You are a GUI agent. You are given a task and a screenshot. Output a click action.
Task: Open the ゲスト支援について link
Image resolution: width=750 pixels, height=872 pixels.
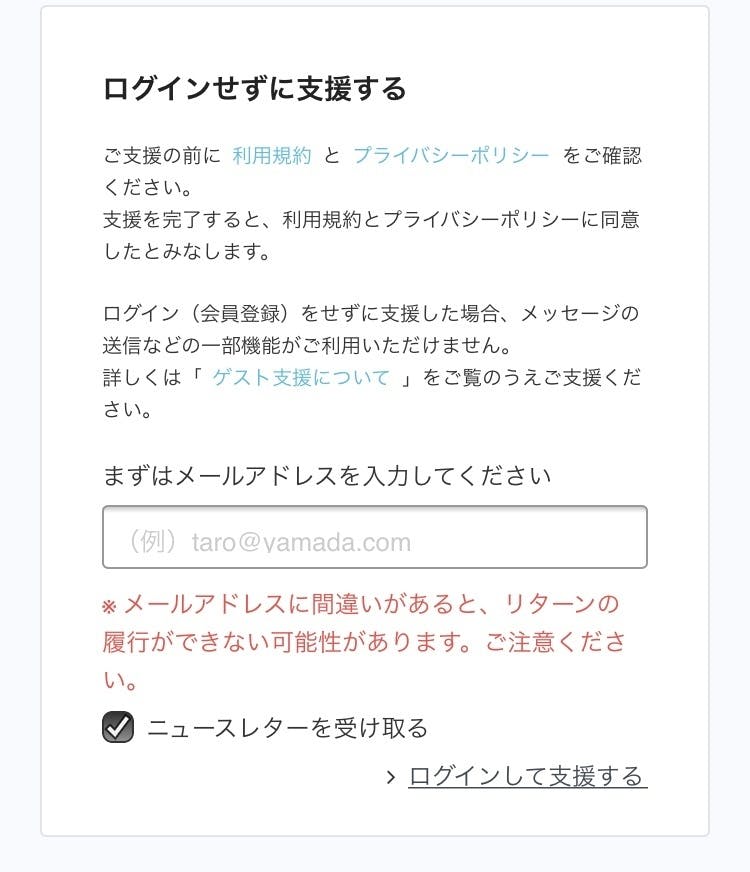(301, 378)
